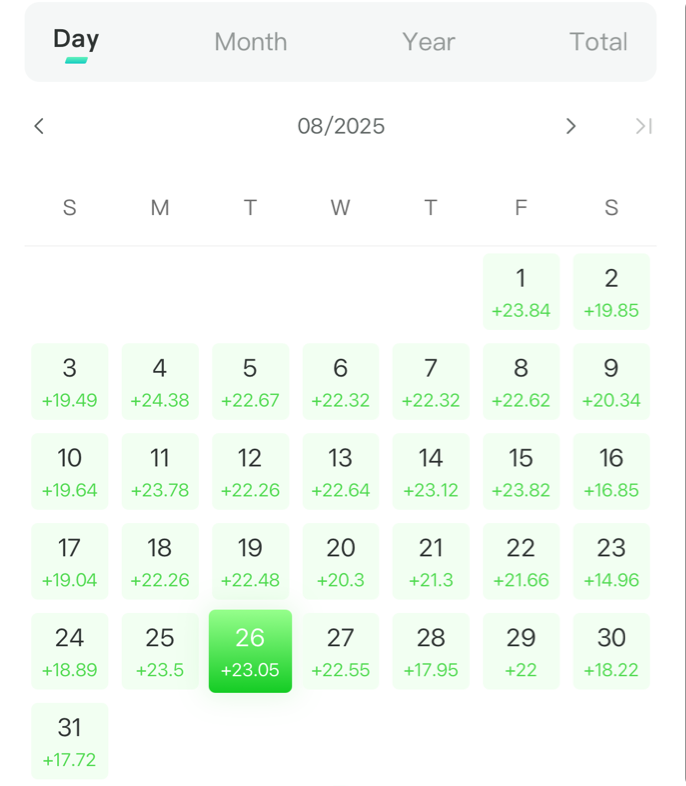
Task: Pick day 29 with +22
Action: [x=521, y=651]
